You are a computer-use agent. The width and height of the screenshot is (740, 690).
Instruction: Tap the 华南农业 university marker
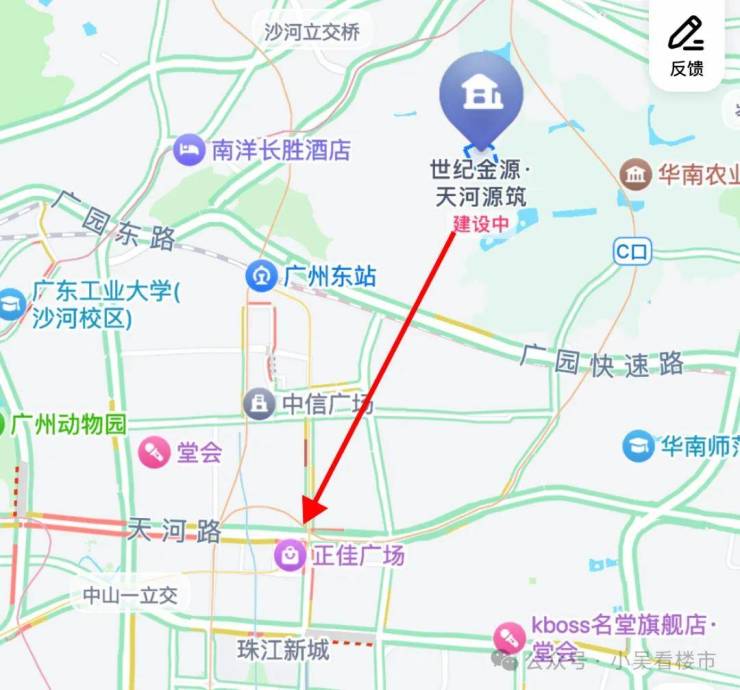click(634, 175)
